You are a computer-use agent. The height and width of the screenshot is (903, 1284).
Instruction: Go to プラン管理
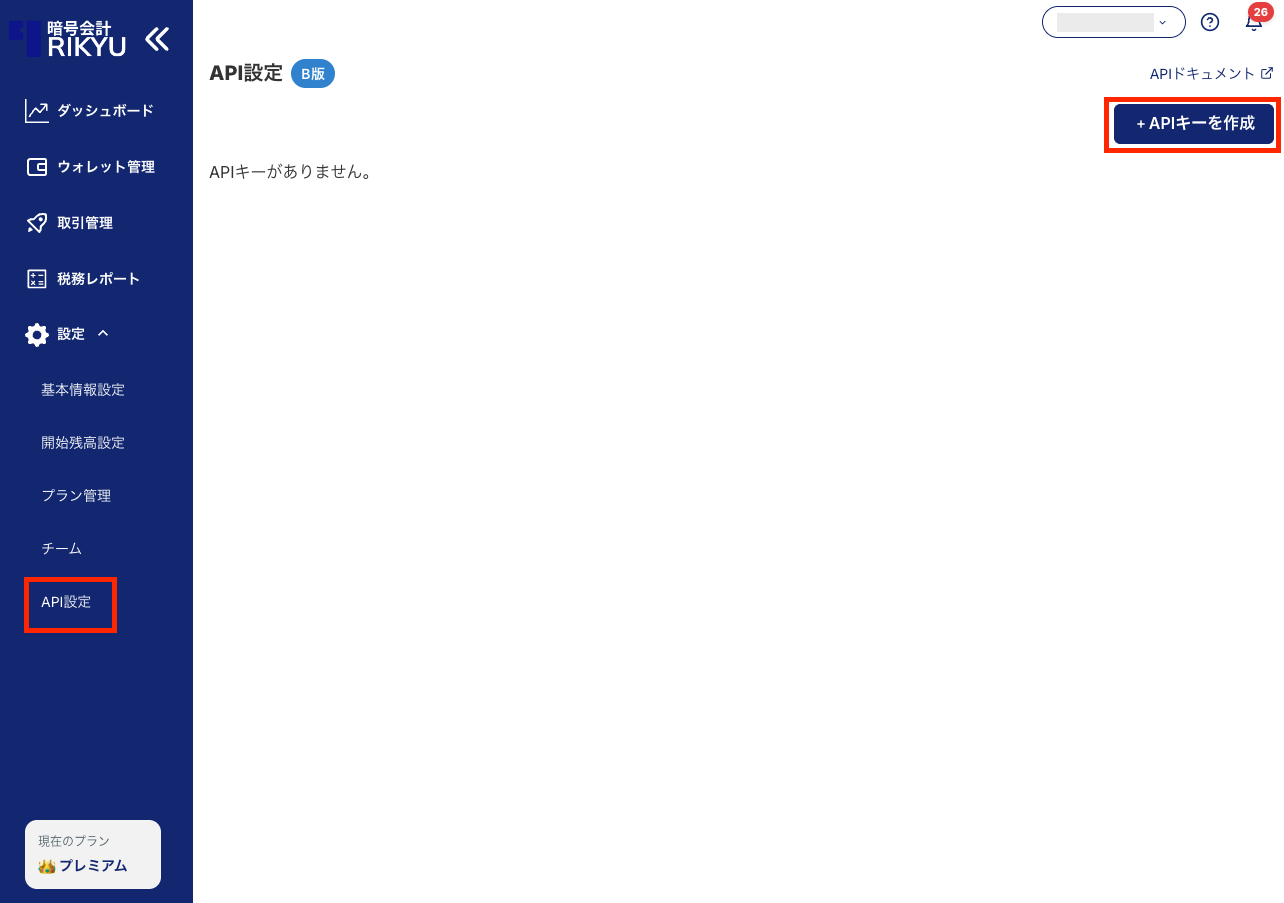click(76, 496)
